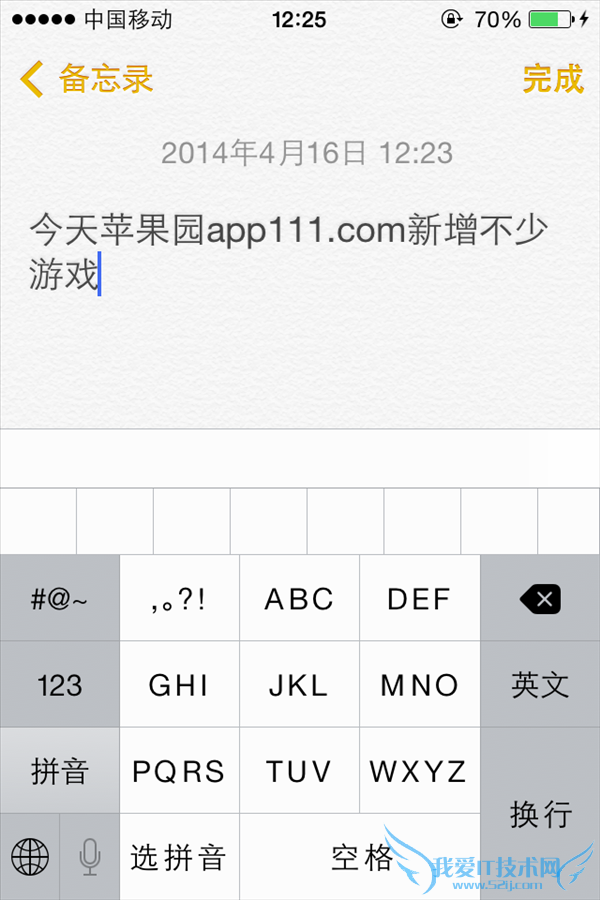
Task: Tap the DEF key
Action: click(420, 599)
